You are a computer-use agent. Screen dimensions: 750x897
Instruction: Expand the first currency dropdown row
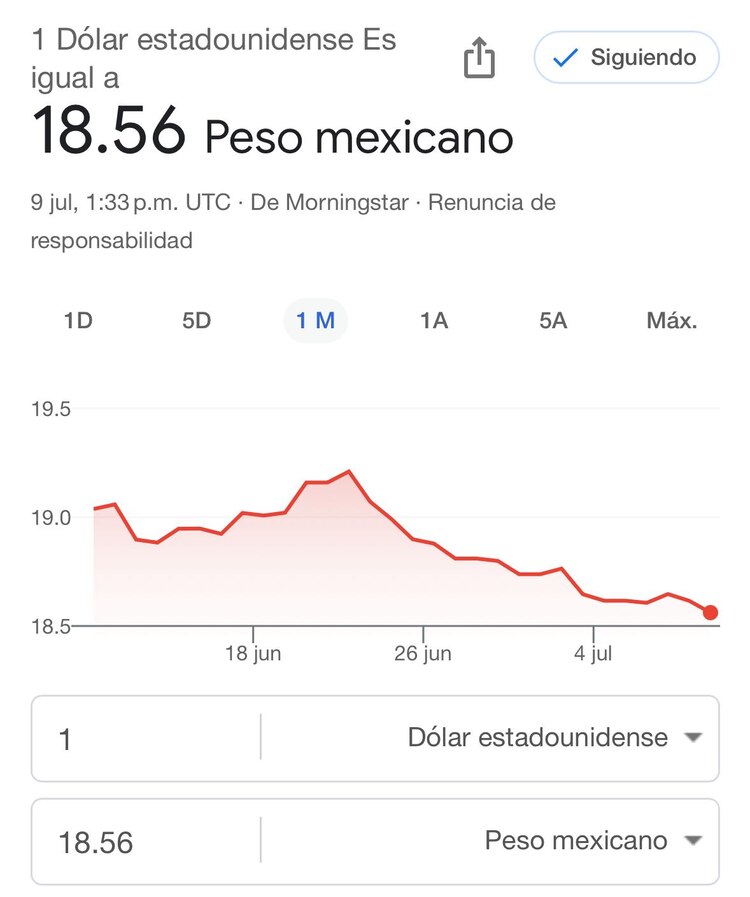tap(375, 738)
